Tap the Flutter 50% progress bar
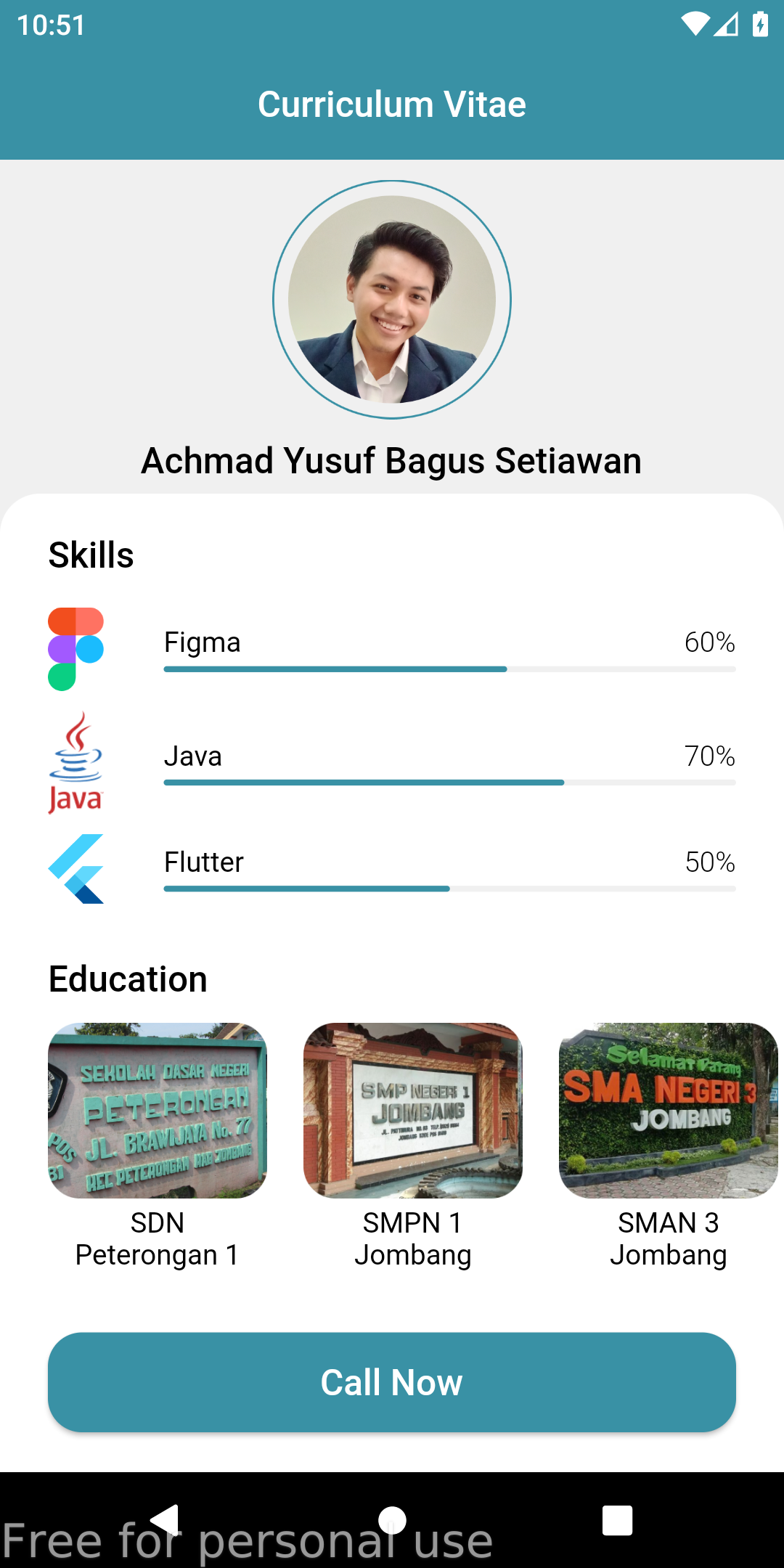The width and height of the screenshot is (784, 1568). [449, 889]
